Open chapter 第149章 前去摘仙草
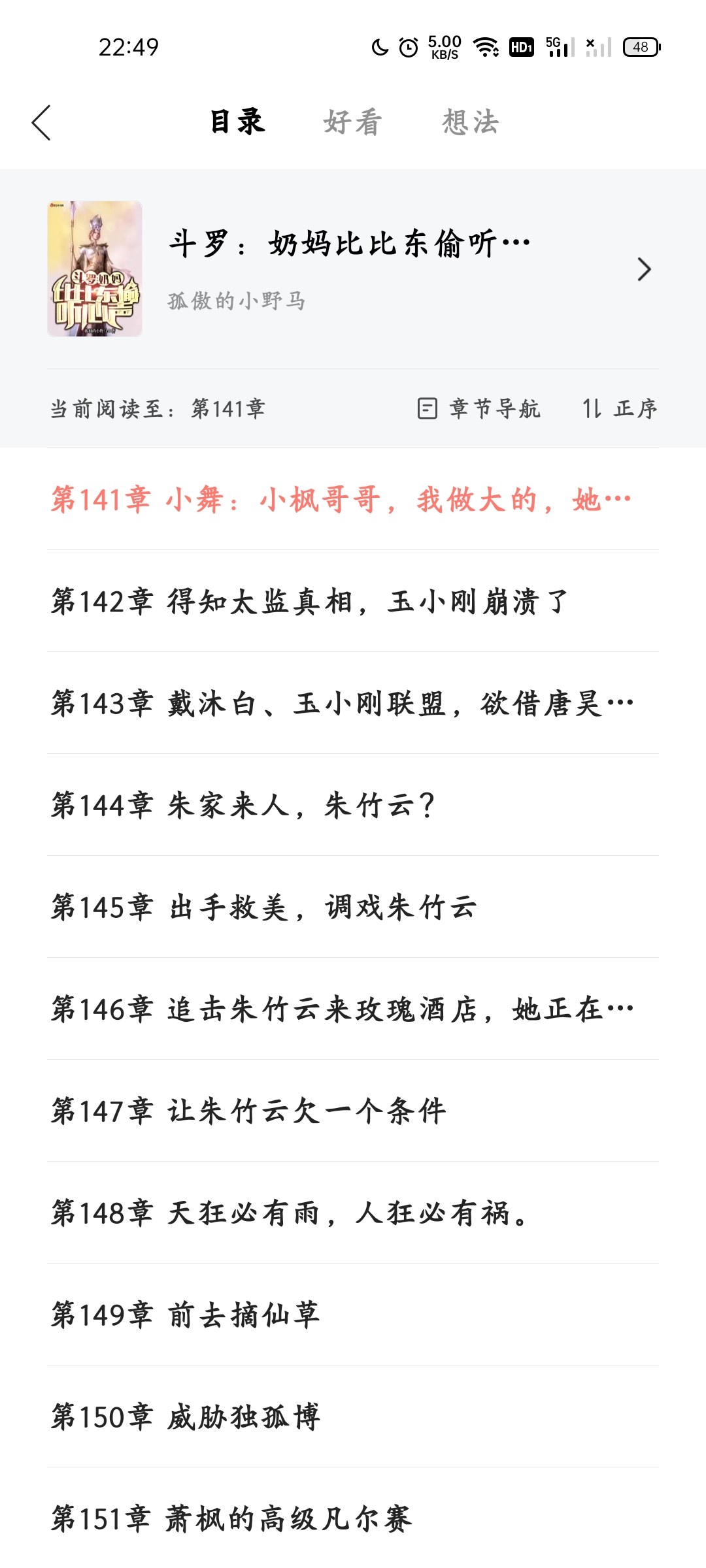 tap(353, 1315)
